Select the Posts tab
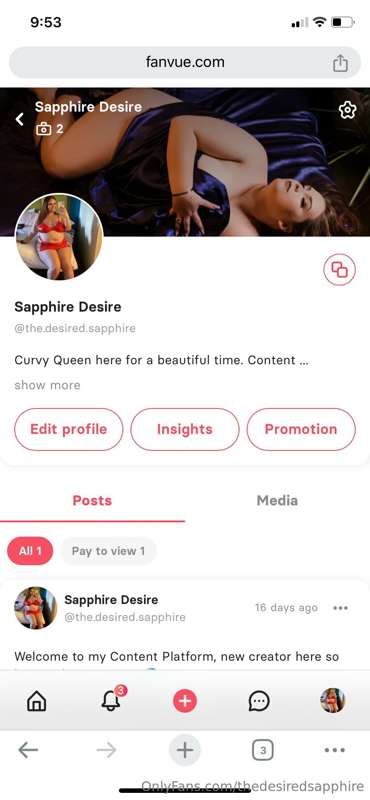370x800 pixels. coord(92,501)
